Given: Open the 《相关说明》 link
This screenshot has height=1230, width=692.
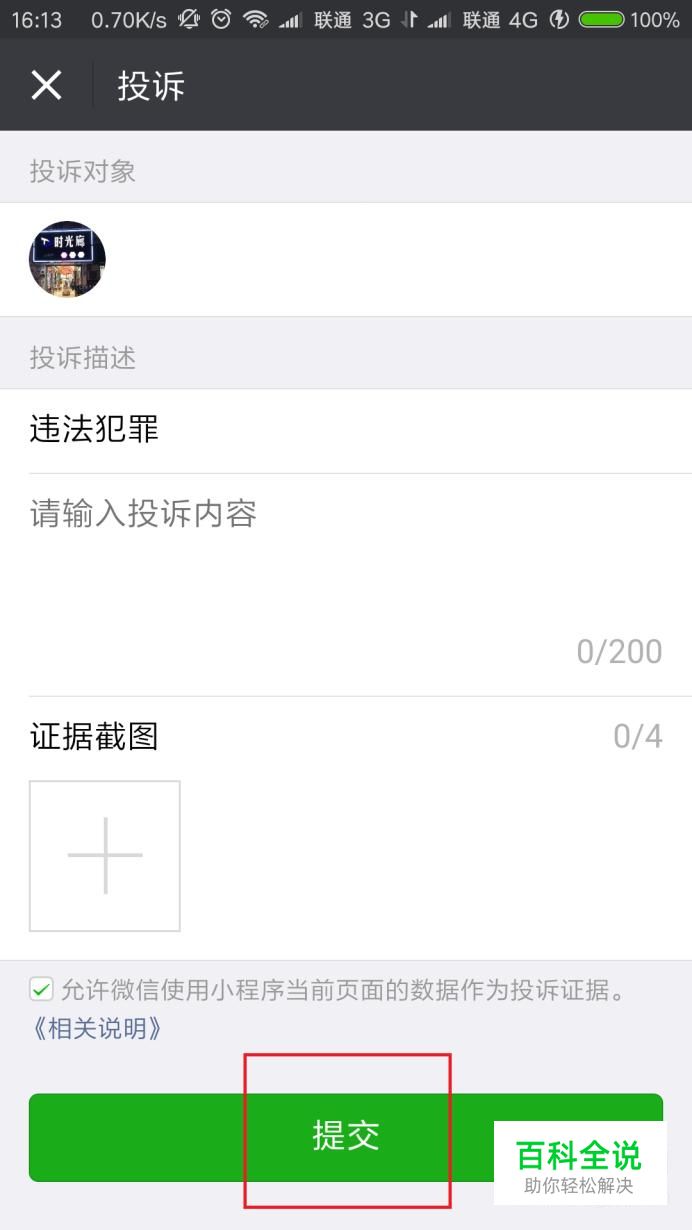Looking at the screenshot, I should click(x=95, y=1028).
